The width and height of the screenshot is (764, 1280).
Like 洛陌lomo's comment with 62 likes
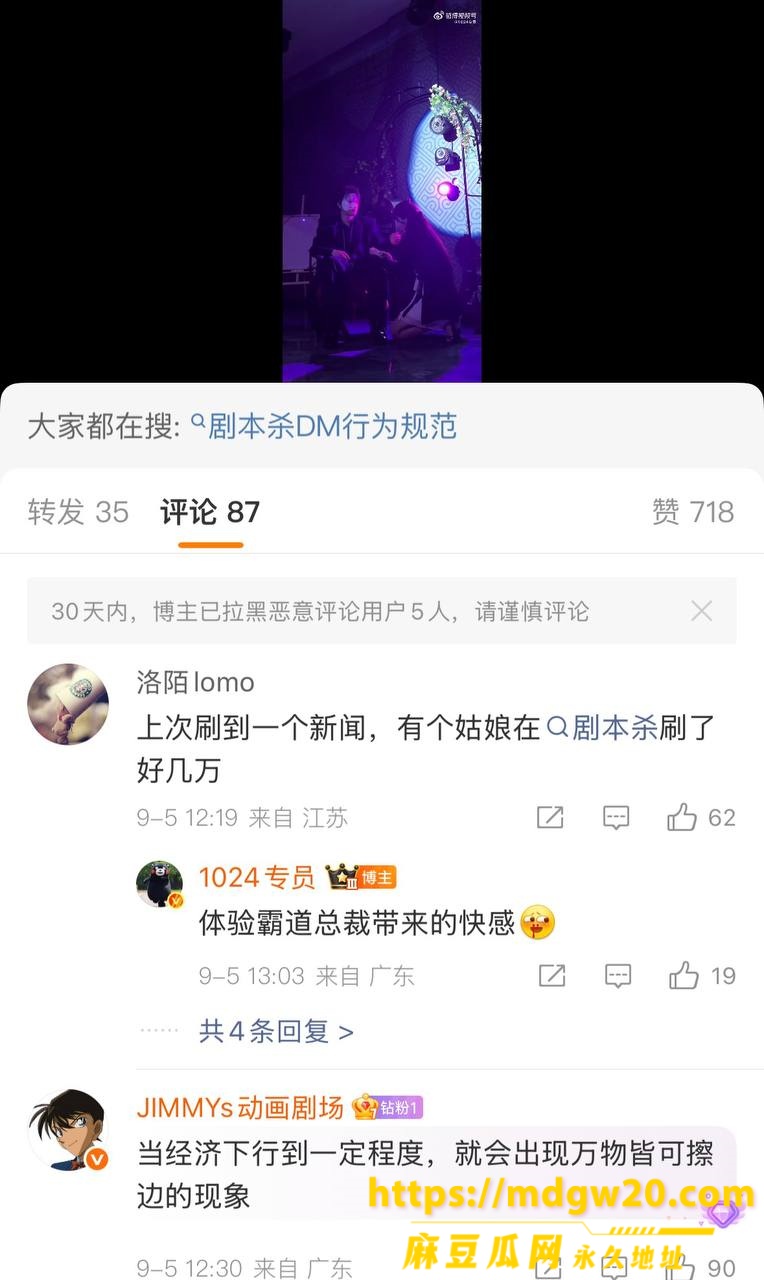click(701, 818)
